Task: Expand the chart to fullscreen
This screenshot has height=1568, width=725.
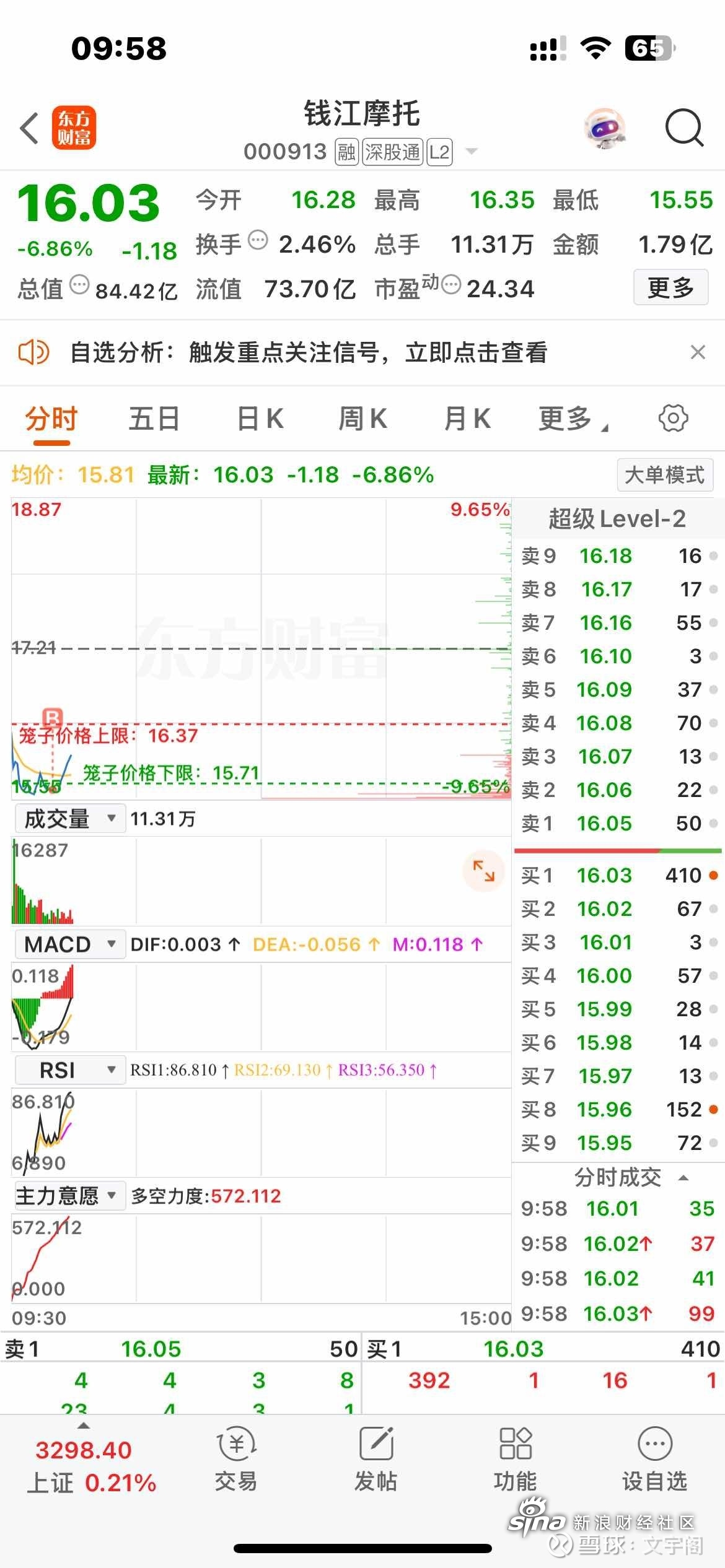Action: pos(483,871)
